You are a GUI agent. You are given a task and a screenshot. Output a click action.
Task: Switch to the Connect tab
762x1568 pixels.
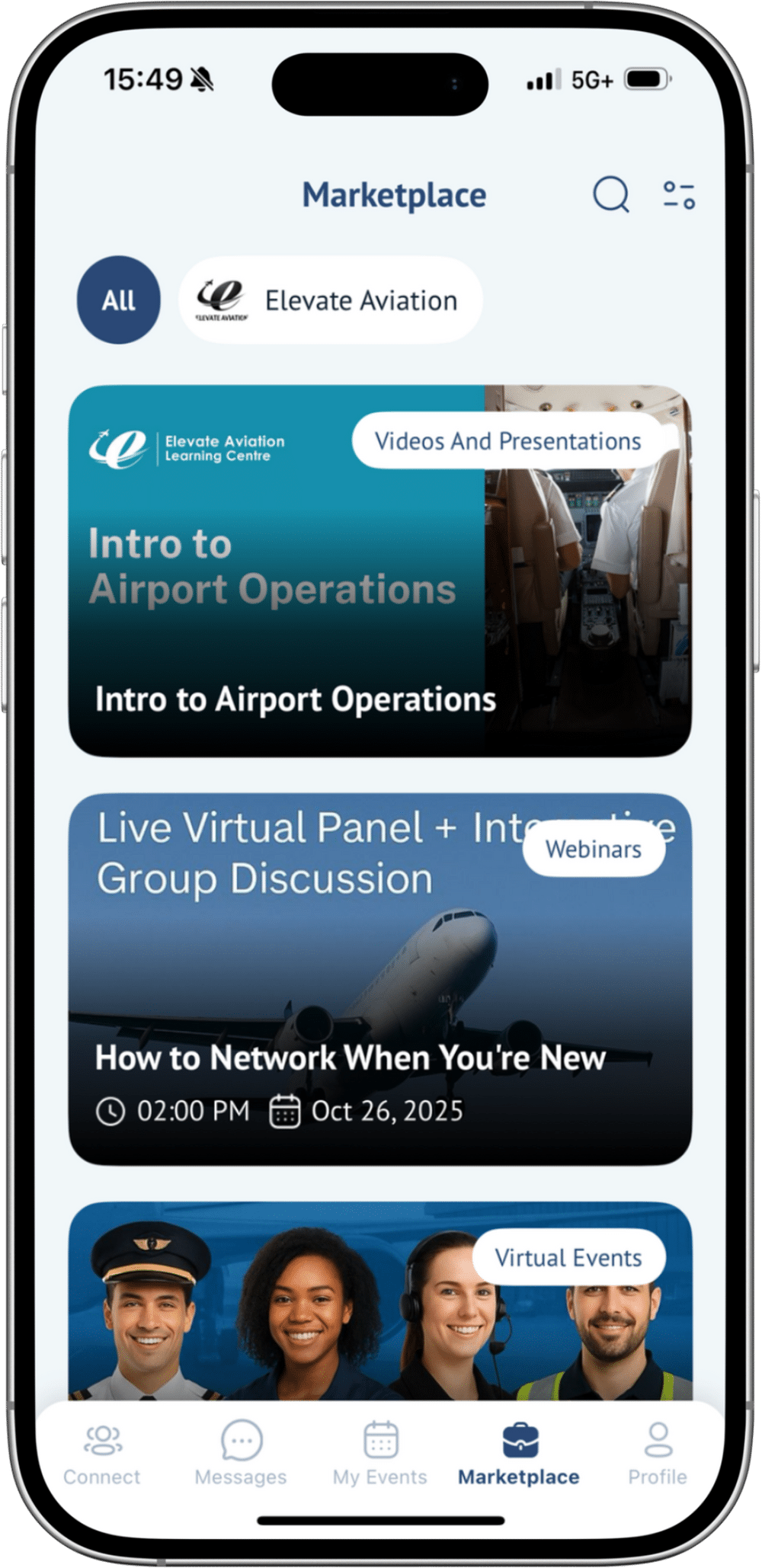pyautogui.click(x=102, y=1454)
